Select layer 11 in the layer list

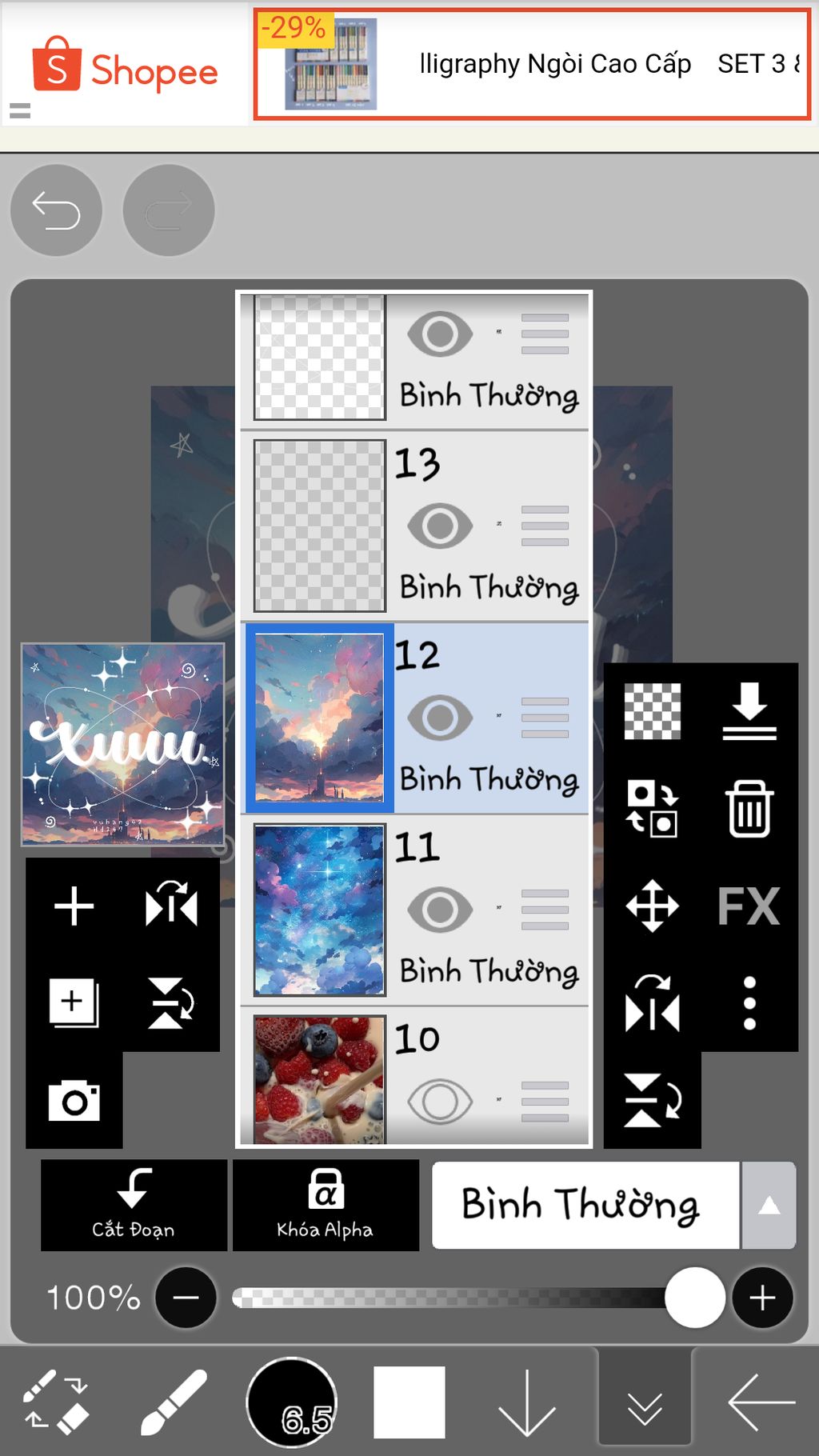click(x=319, y=910)
